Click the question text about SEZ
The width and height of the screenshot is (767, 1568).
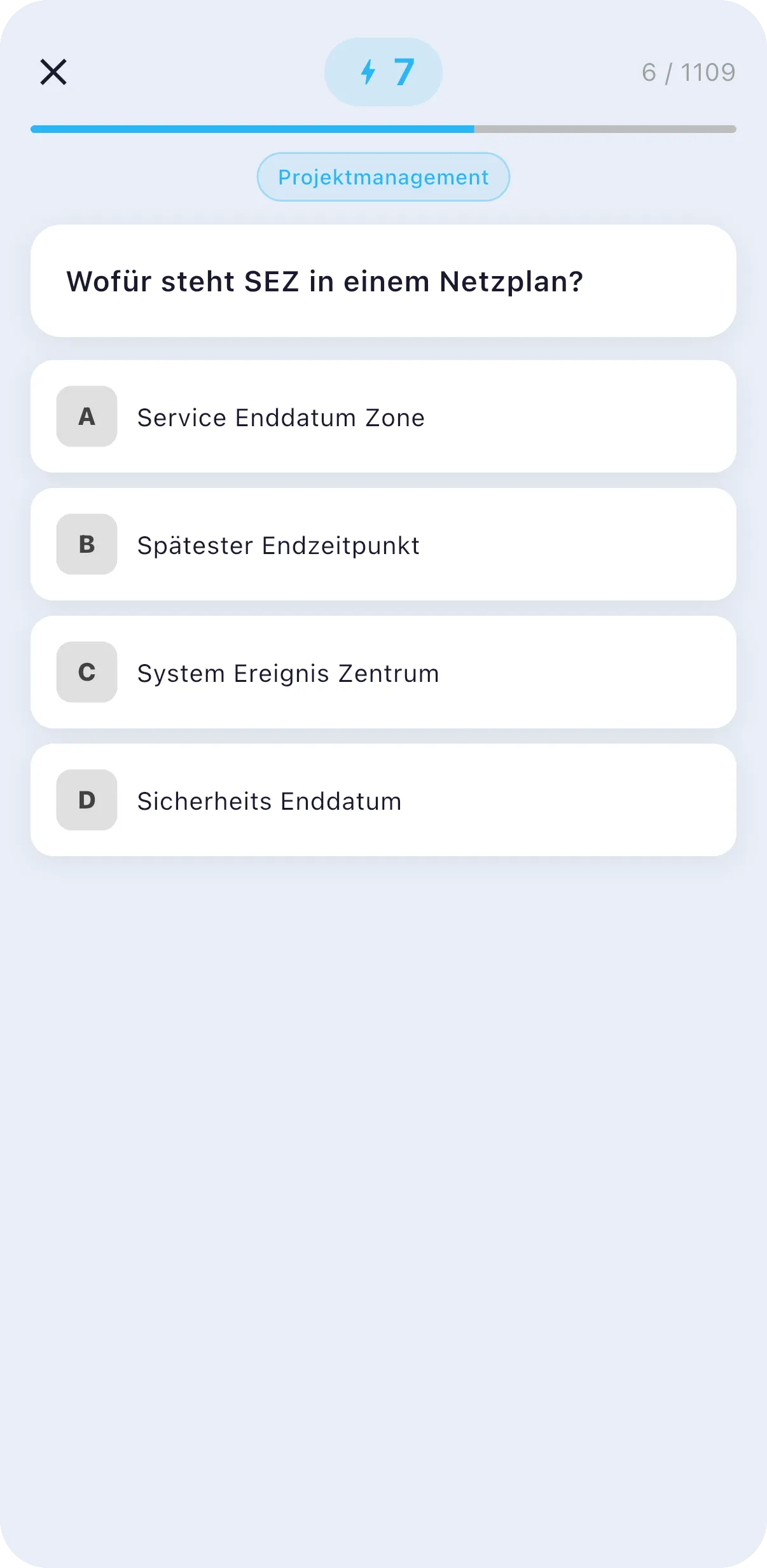pos(324,281)
